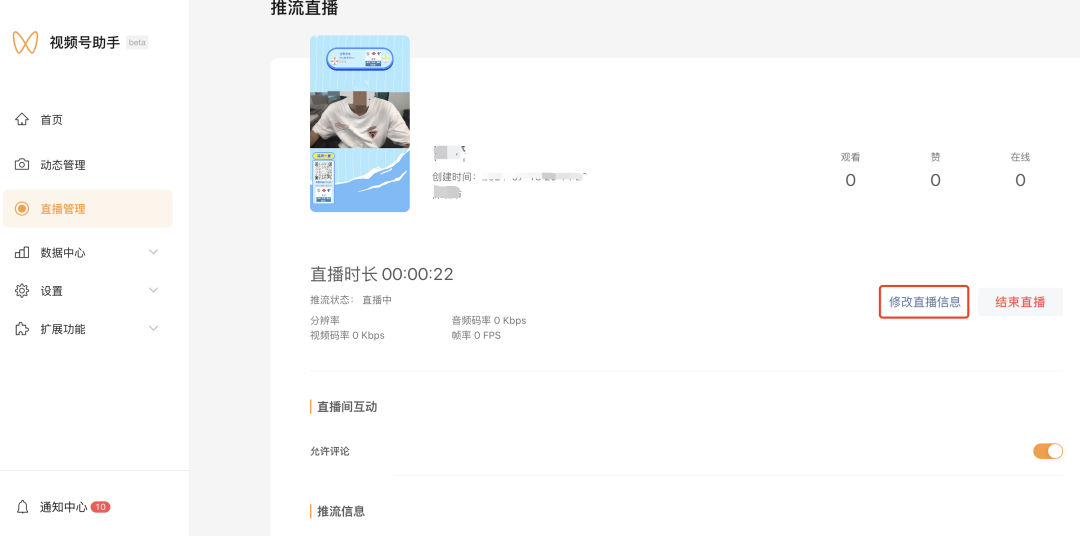Toggle the 允许评论 switch off

(1047, 451)
